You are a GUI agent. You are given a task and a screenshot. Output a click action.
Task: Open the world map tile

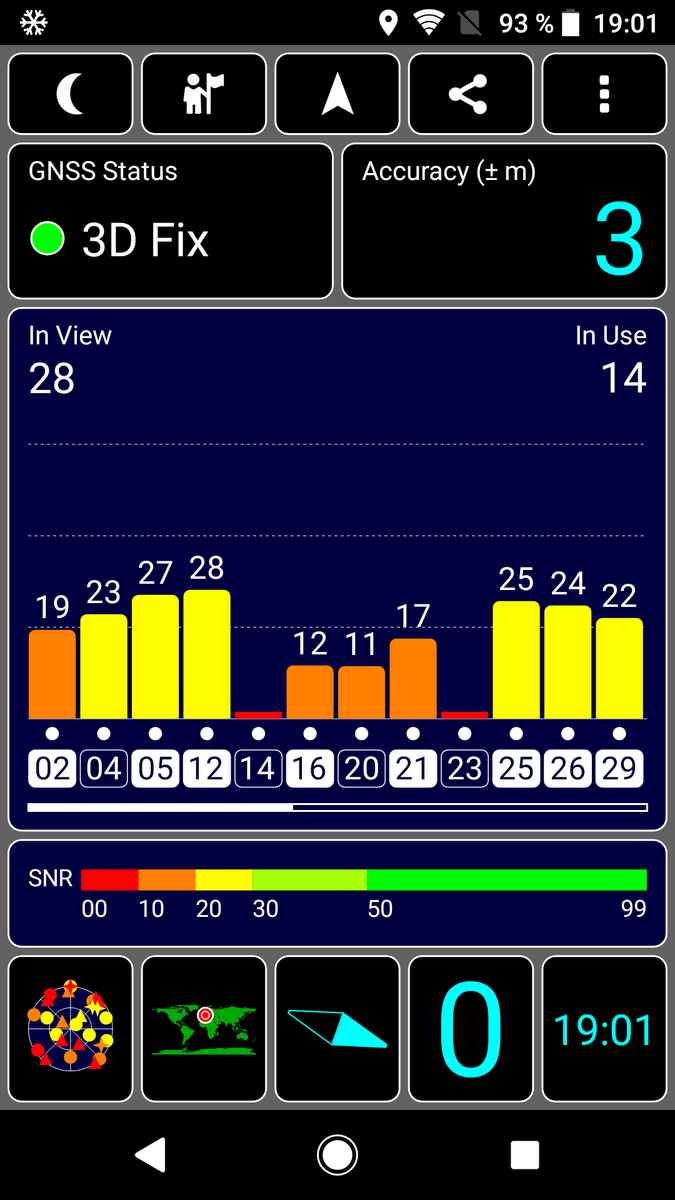coord(204,1029)
